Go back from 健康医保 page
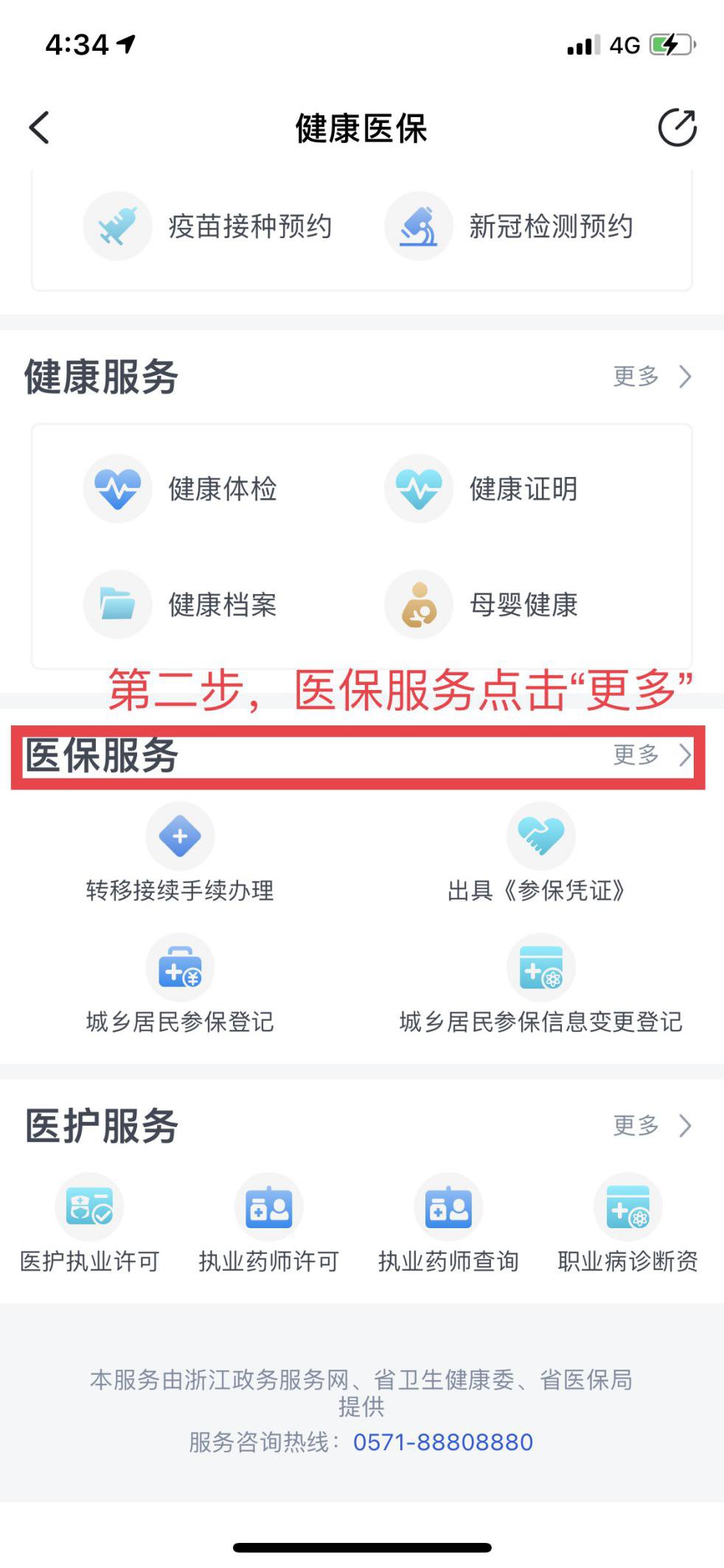The width and height of the screenshot is (724, 1568). pyautogui.click(x=40, y=128)
